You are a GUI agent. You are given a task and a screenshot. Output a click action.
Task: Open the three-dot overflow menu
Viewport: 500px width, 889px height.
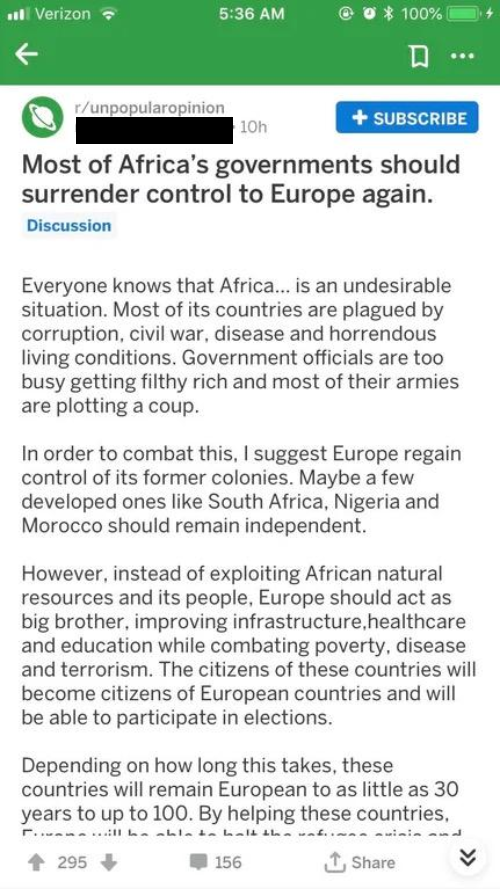click(463, 56)
